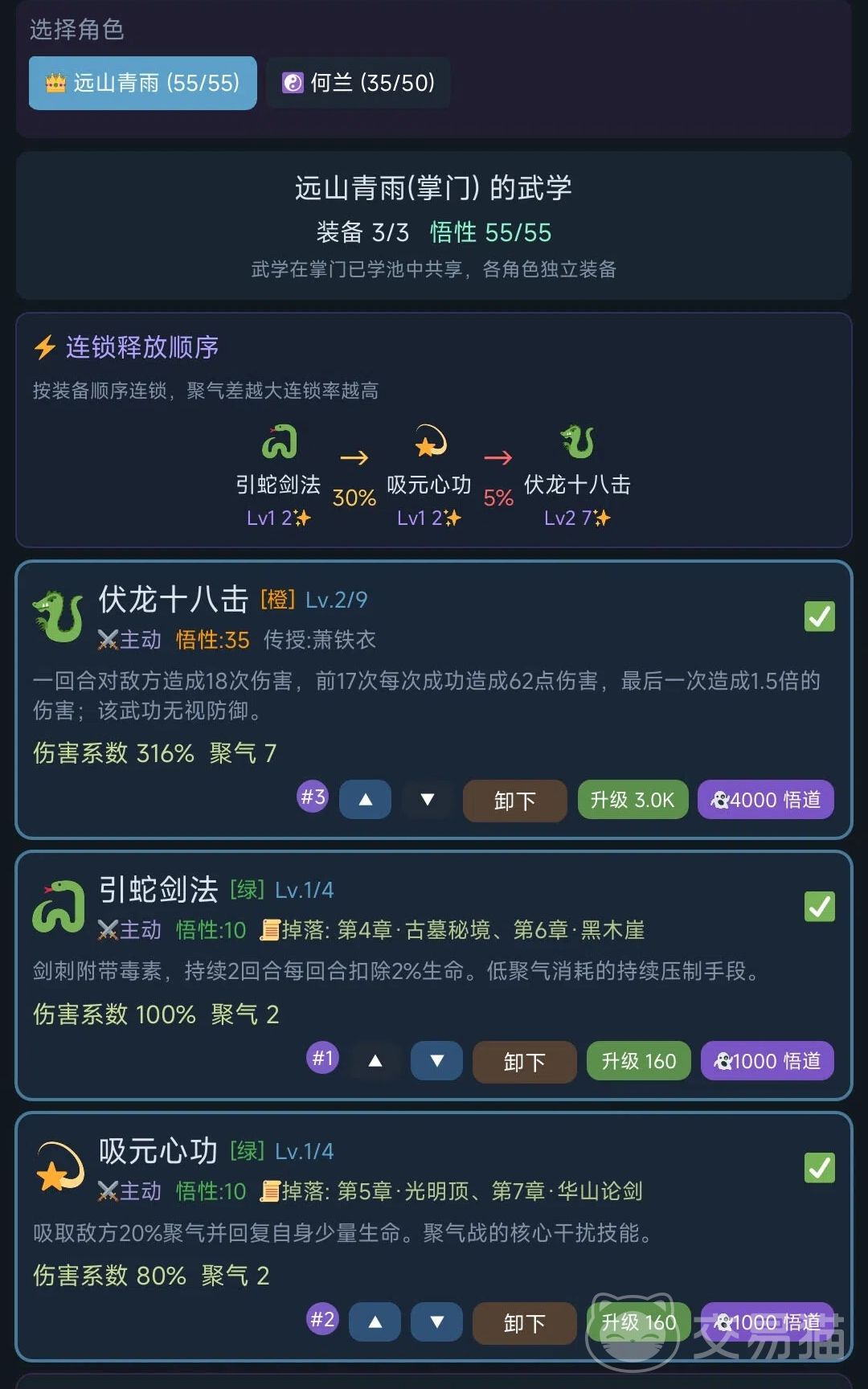
Task: Move 吸元心功 up in chain order
Action: (375, 1322)
